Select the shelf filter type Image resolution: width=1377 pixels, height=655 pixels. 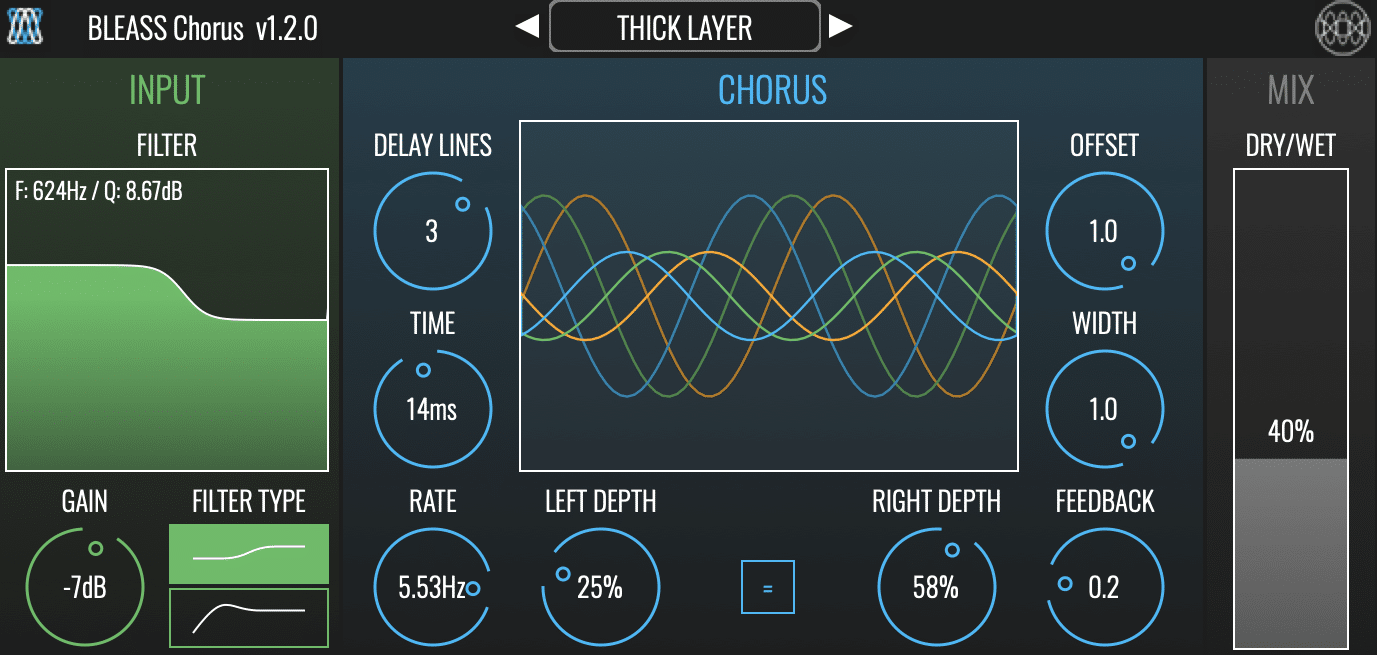[x=249, y=553]
